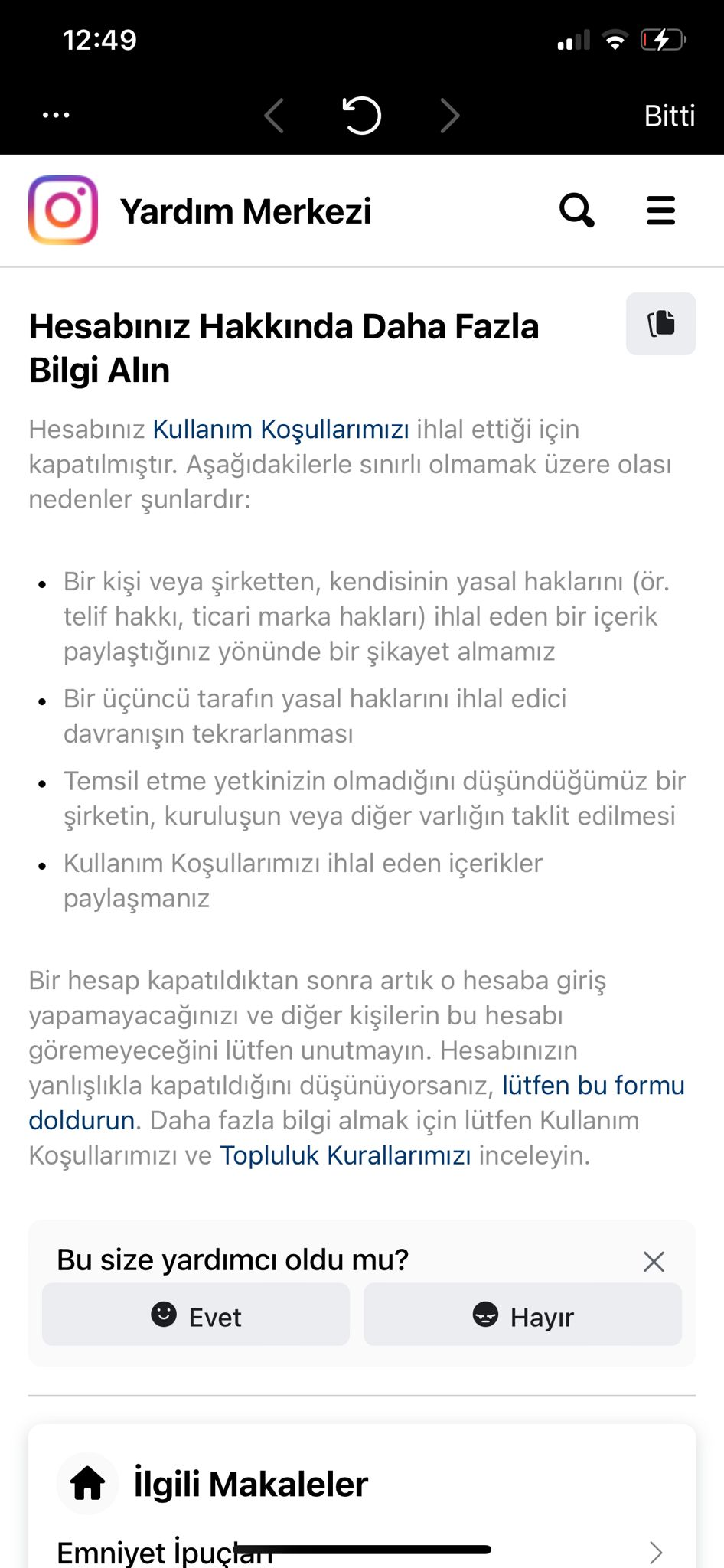
Task: Answer Evet to the helpfulness question
Action: (x=196, y=1315)
